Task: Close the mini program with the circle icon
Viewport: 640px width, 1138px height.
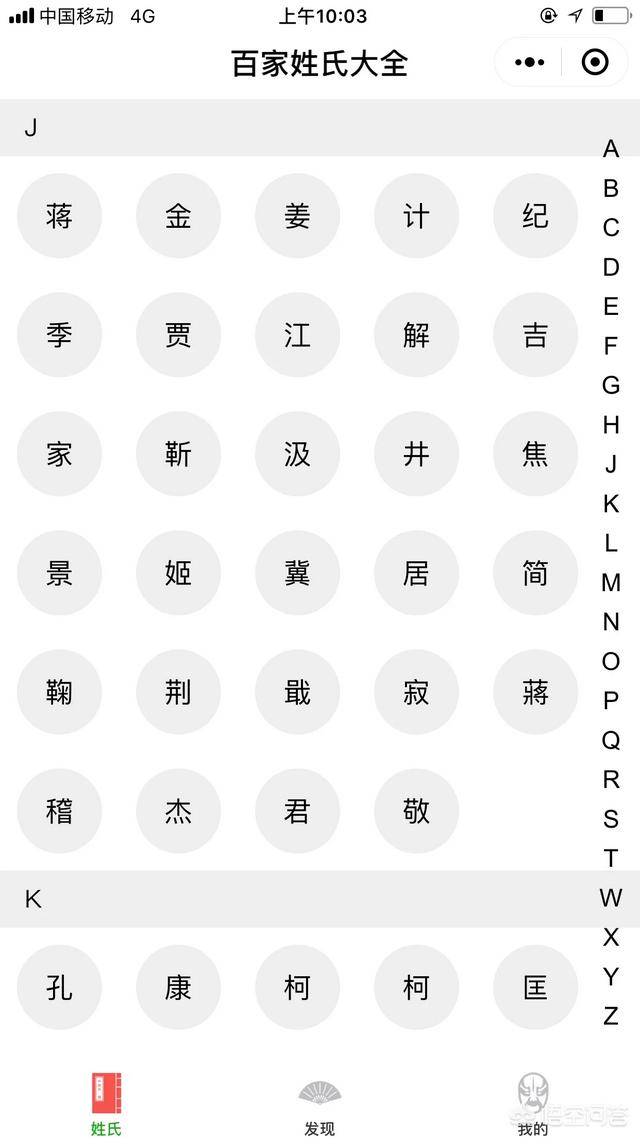Action: 595,63
